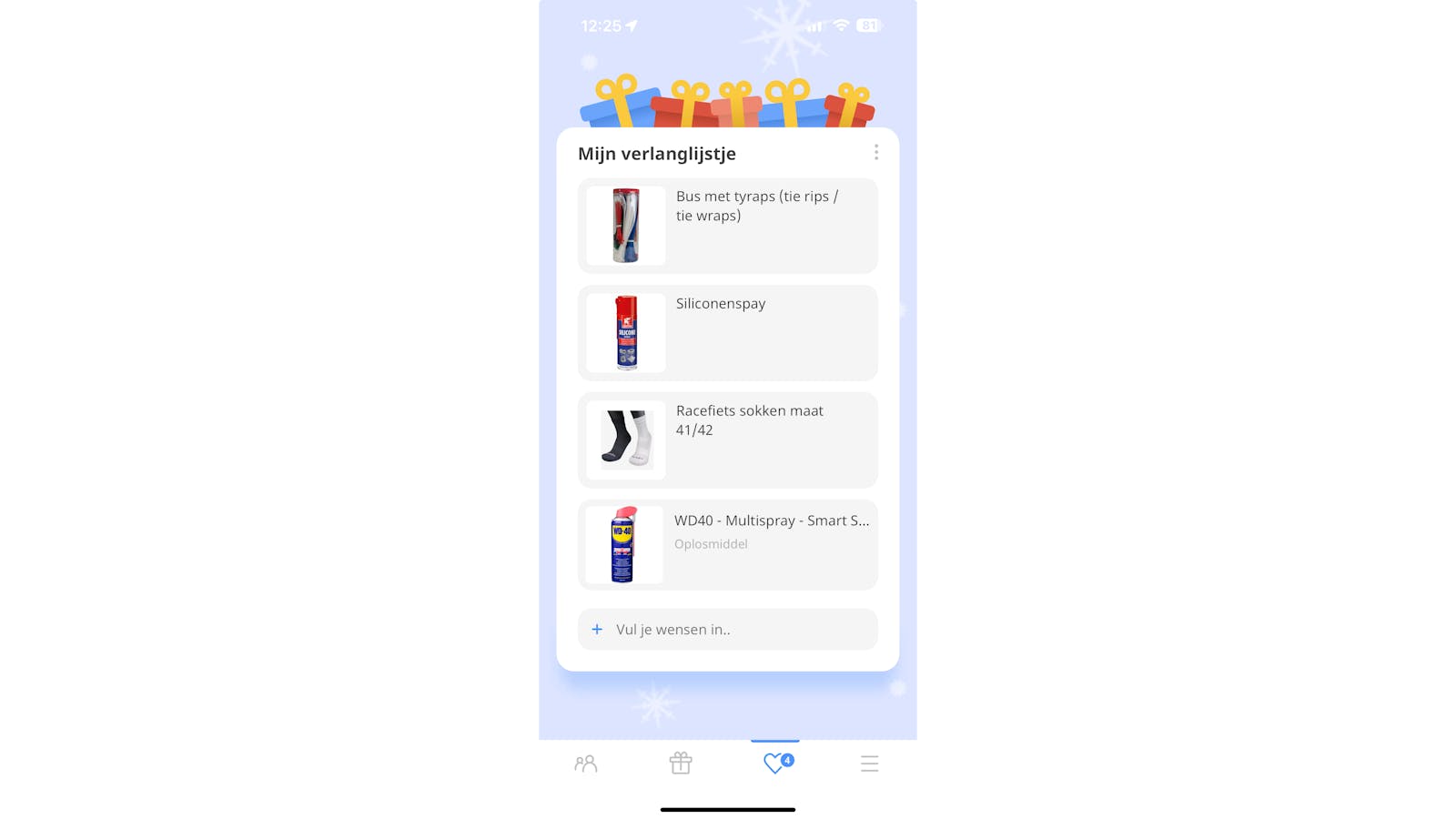The width and height of the screenshot is (1456, 819).
Task: Open Racefiets sokken maat 41/42 wish
Action: click(727, 440)
